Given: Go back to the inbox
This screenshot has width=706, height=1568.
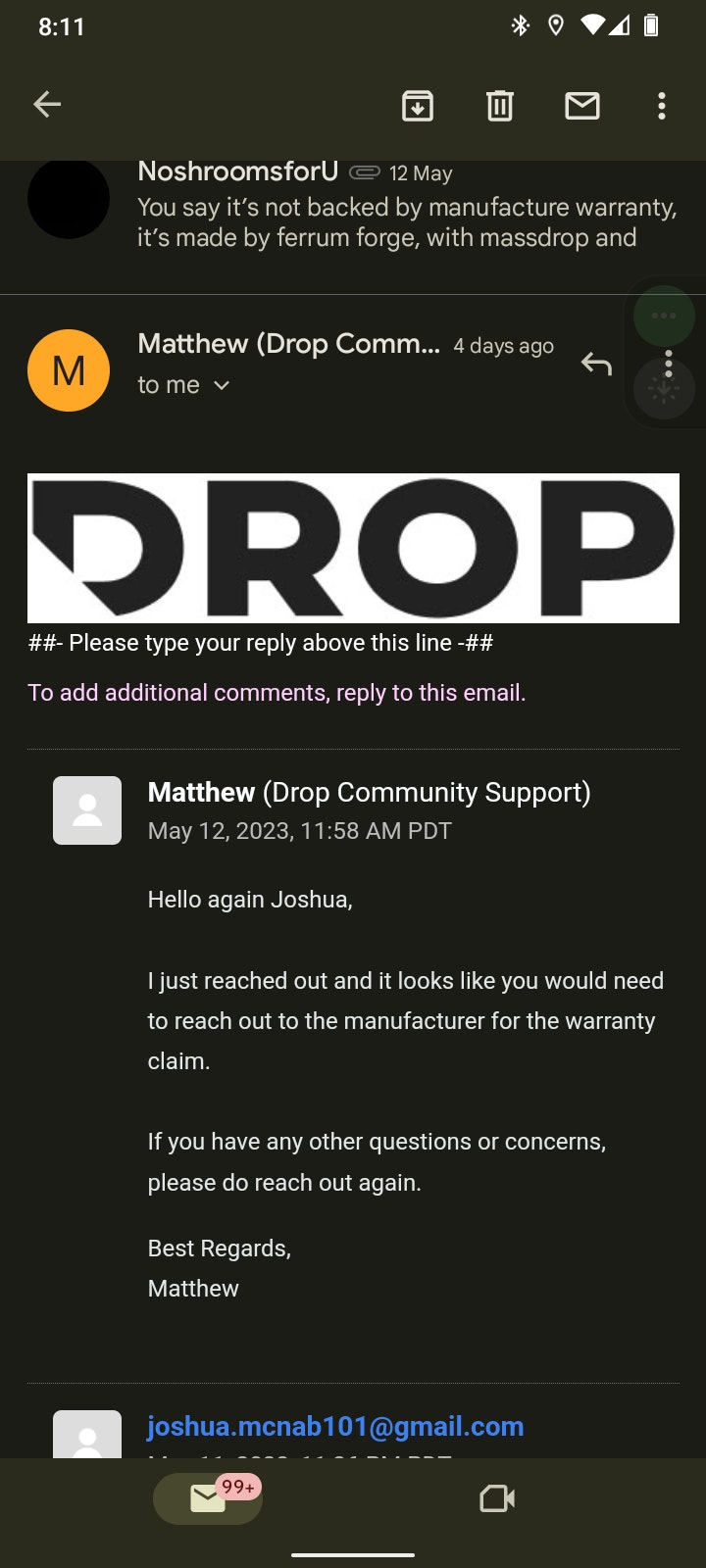Looking at the screenshot, I should pyautogui.click(x=47, y=105).
